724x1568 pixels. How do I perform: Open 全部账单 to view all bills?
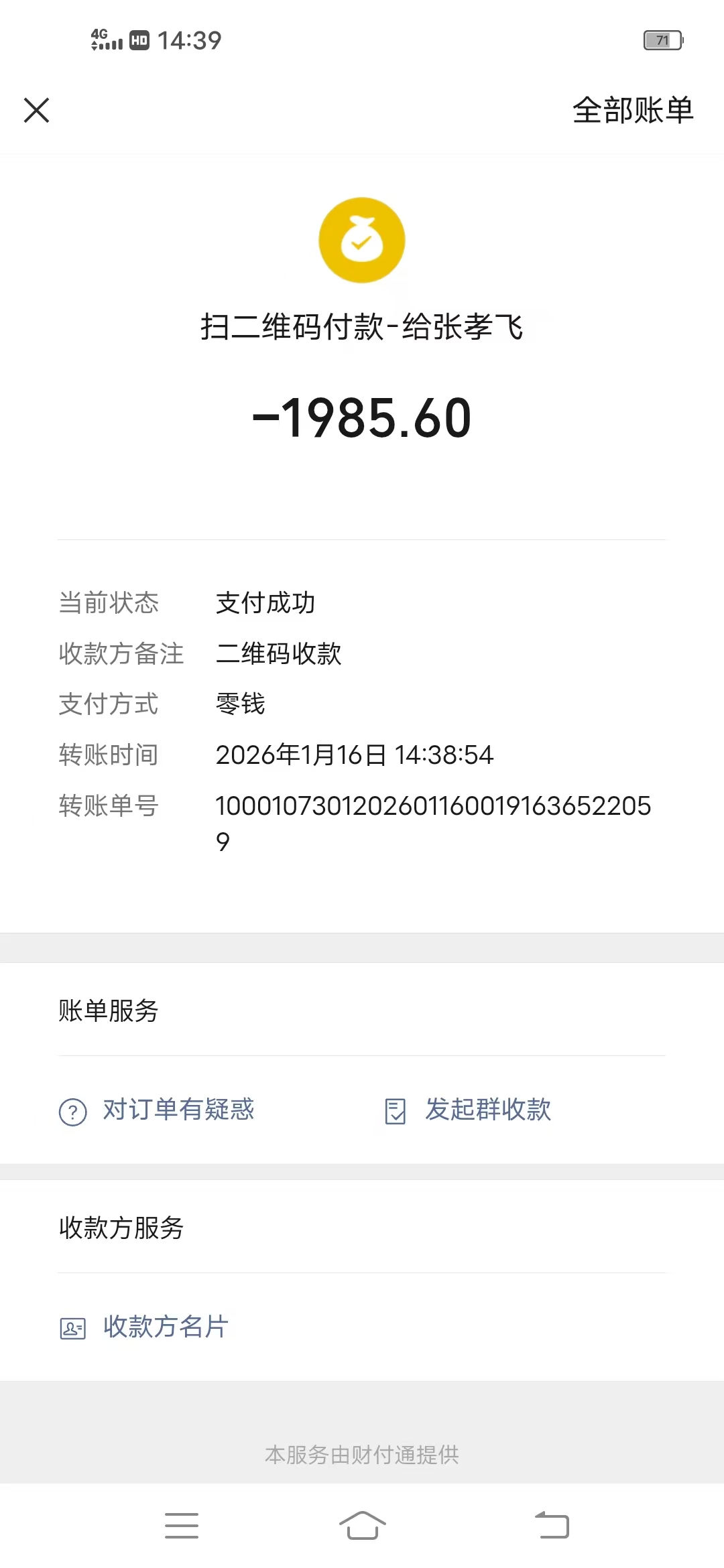coord(632,111)
